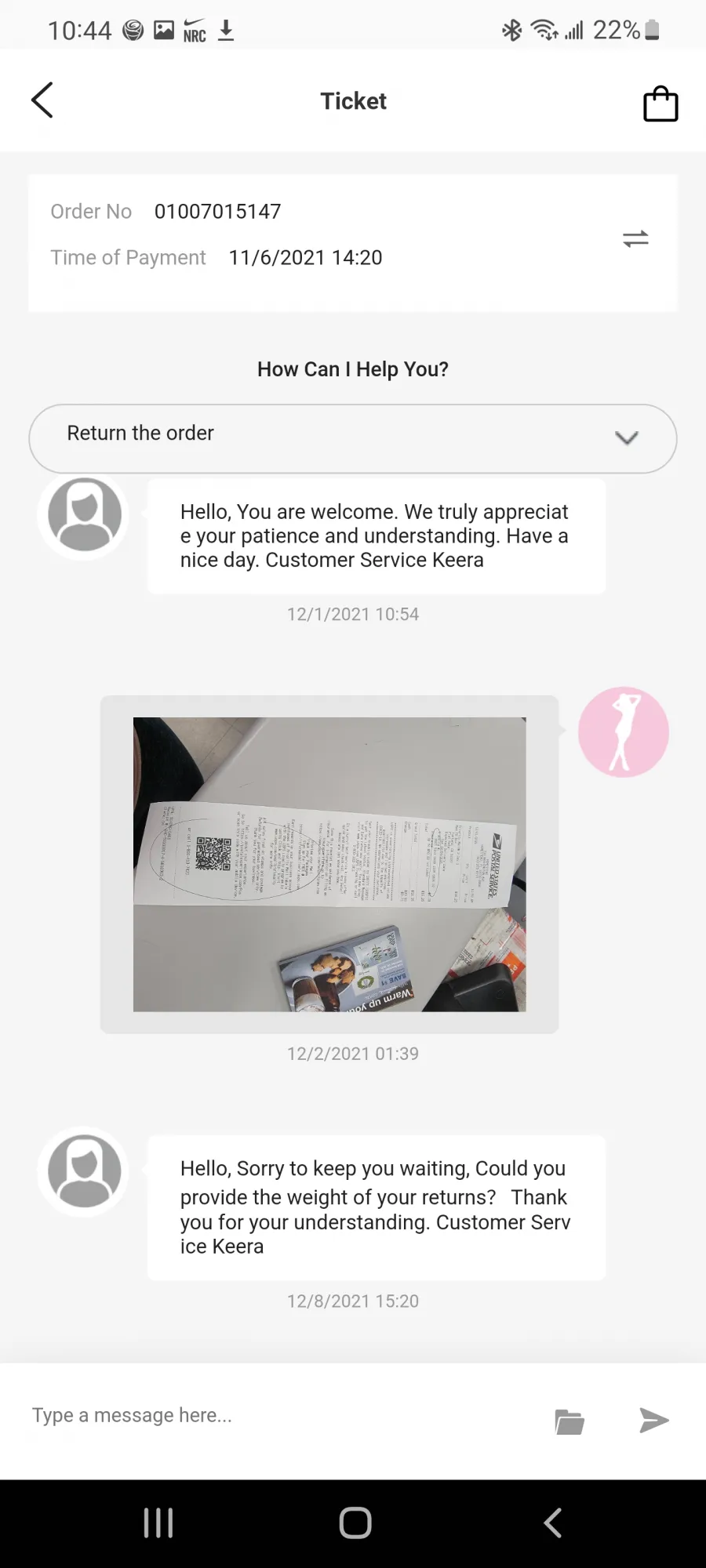Go to the home screen
Viewport: 706px width, 1568px height.
pos(355,1523)
